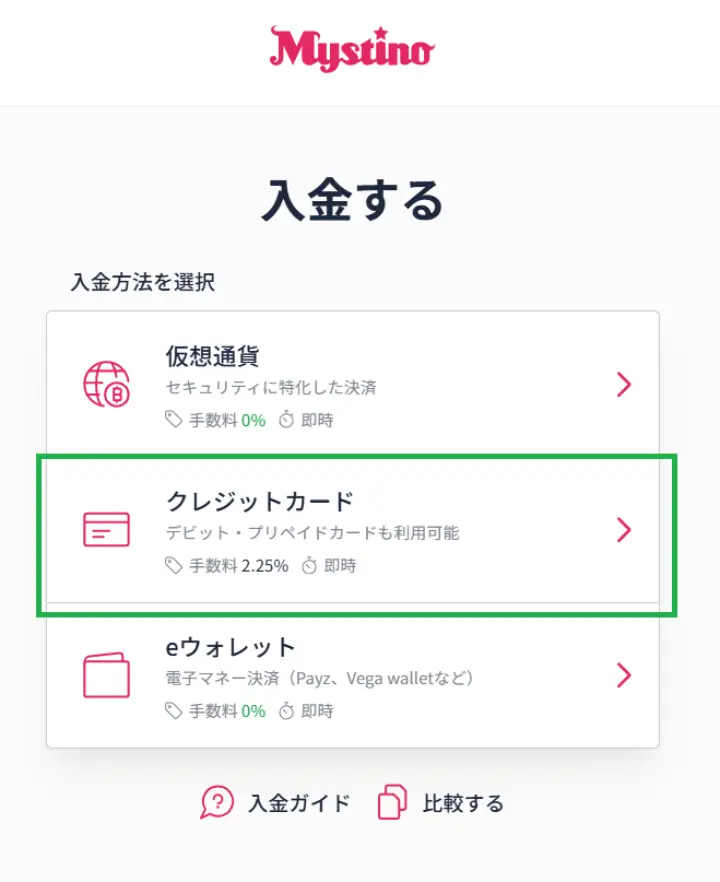Open the credit card option via its chevron

623,530
